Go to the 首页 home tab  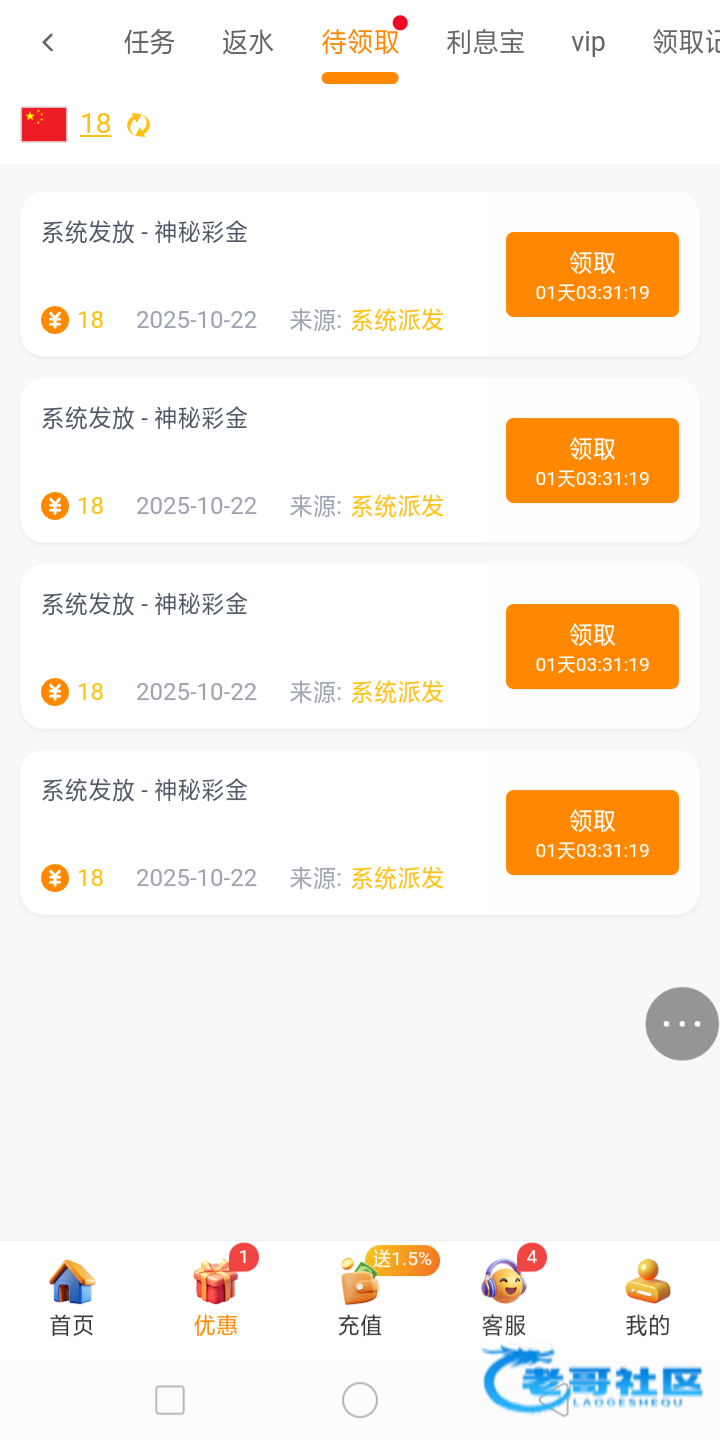click(x=72, y=1299)
